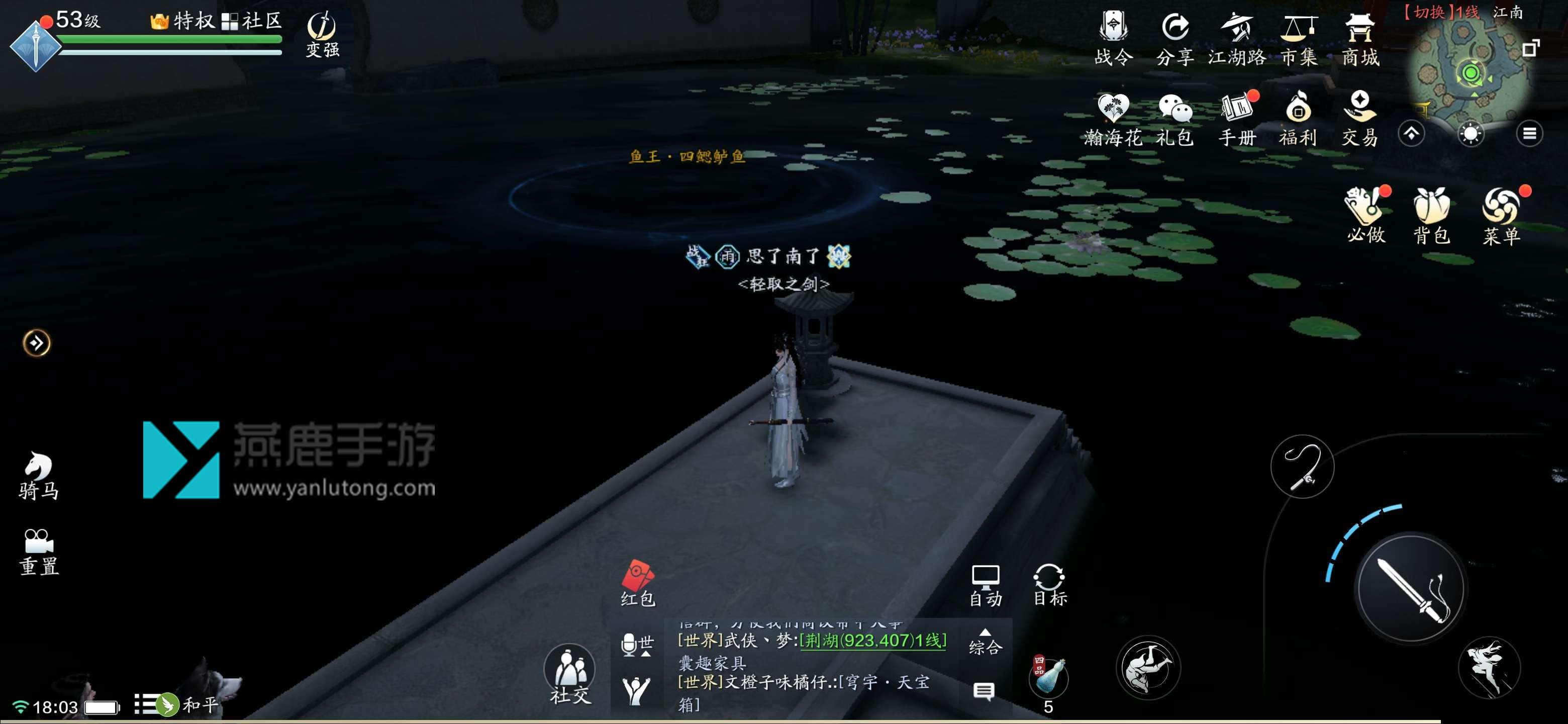Image resolution: width=1568 pixels, height=724 pixels.
Task: Toggle 自动 auto mode
Action: (986, 585)
